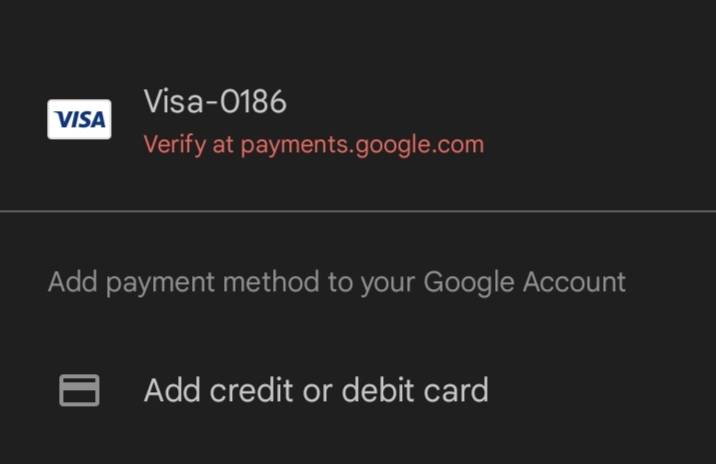The image size is (716, 464).
Task: Open Add credit or debit card
Action: (x=315, y=390)
